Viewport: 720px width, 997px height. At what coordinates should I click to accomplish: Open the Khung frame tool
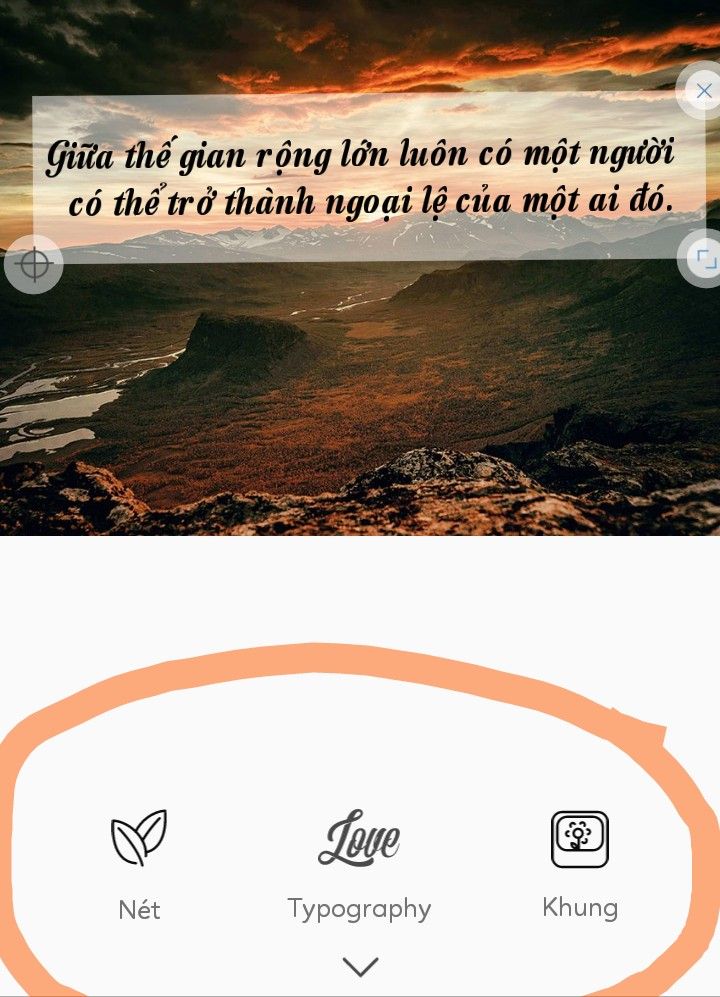pyautogui.click(x=580, y=861)
